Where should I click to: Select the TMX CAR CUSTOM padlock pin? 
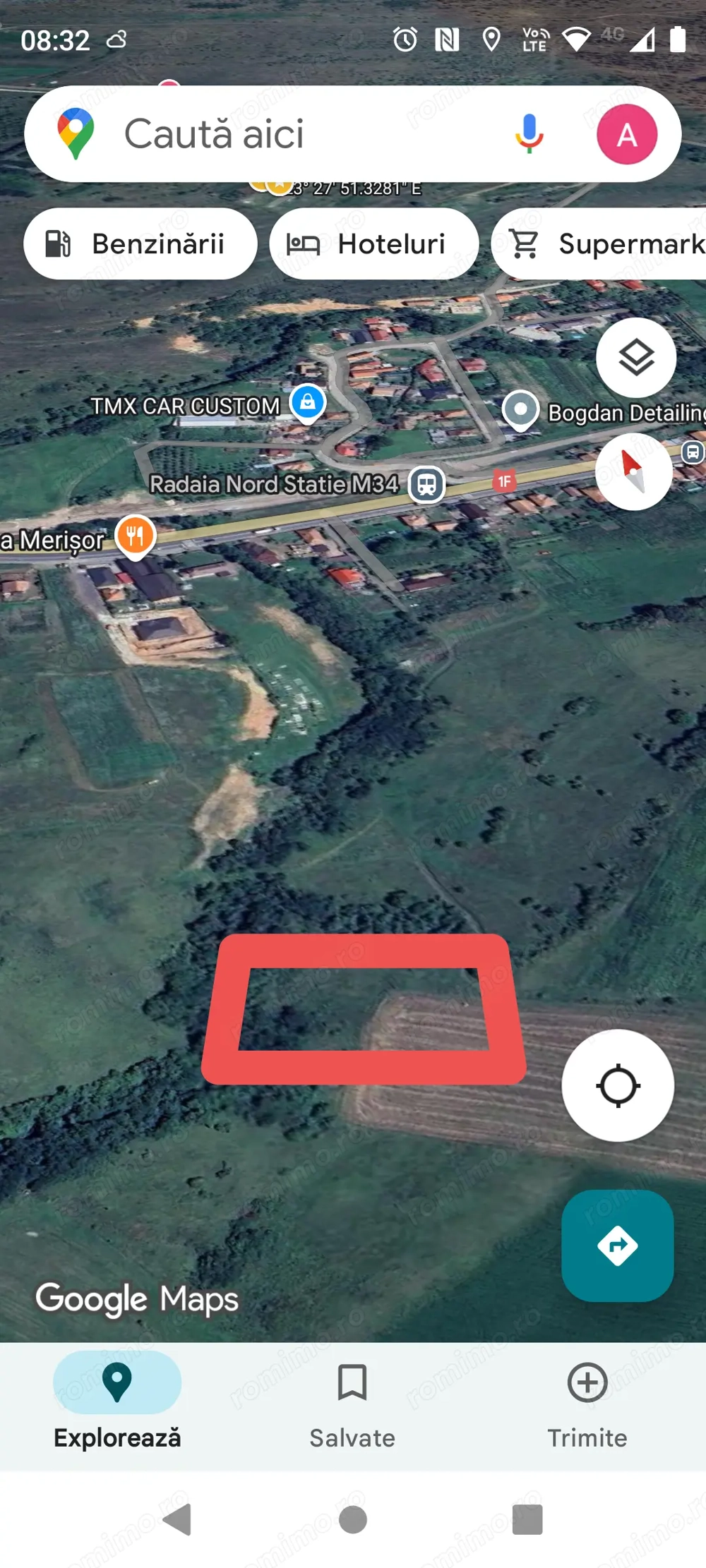tap(307, 402)
